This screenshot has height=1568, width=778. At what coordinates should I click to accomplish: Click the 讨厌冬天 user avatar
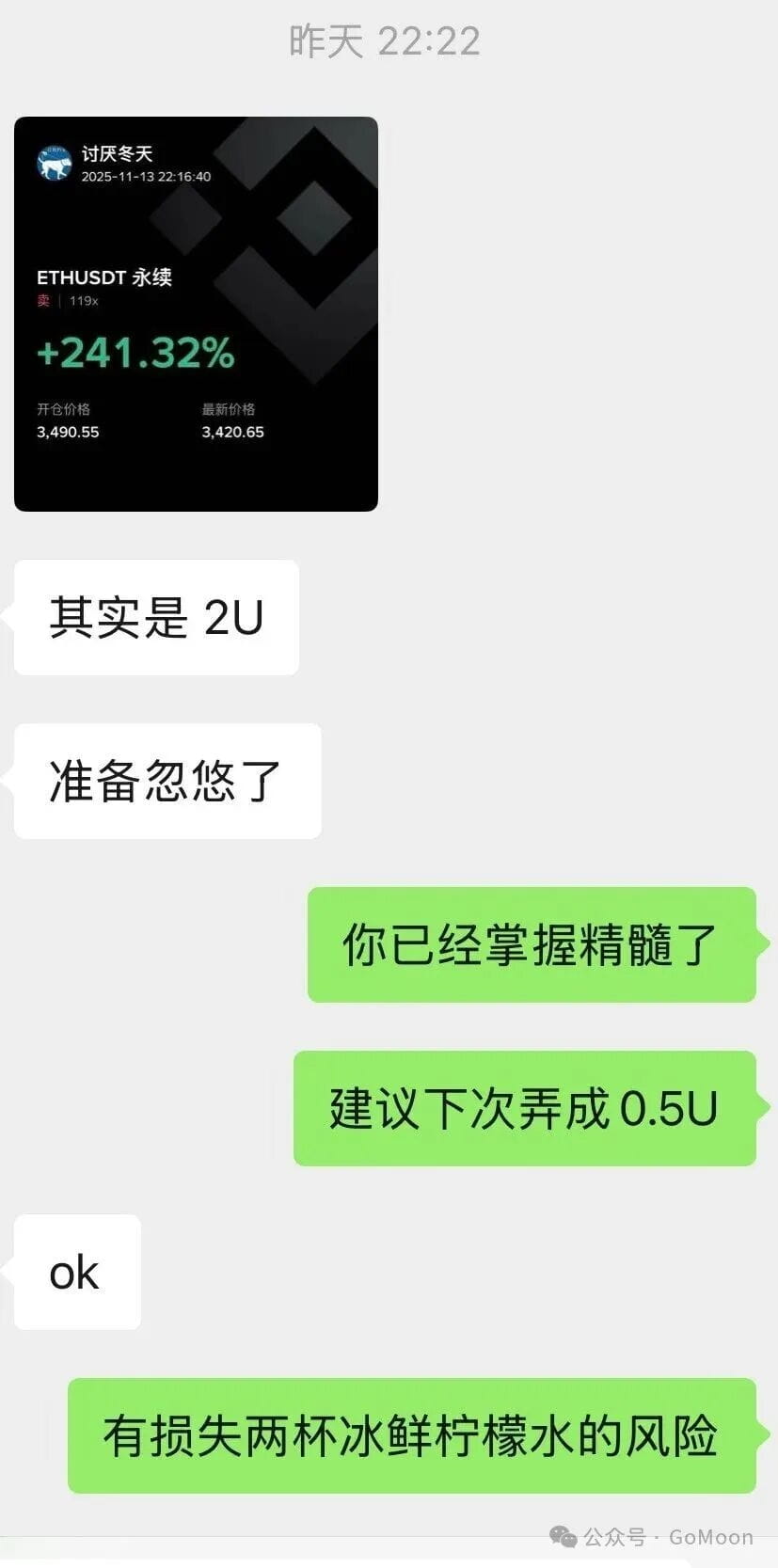point(54,162)
